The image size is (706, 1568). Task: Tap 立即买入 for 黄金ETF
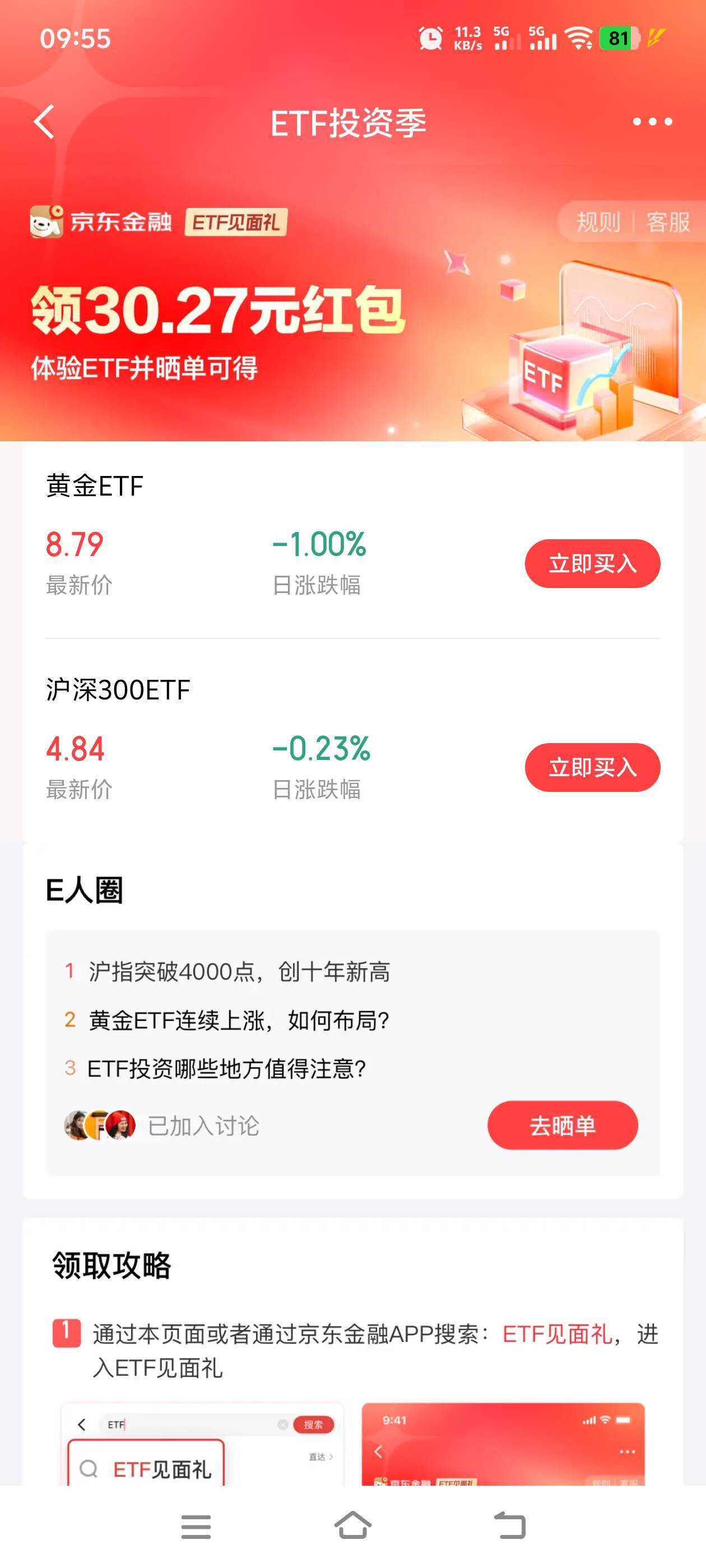[x=592, y=563]
